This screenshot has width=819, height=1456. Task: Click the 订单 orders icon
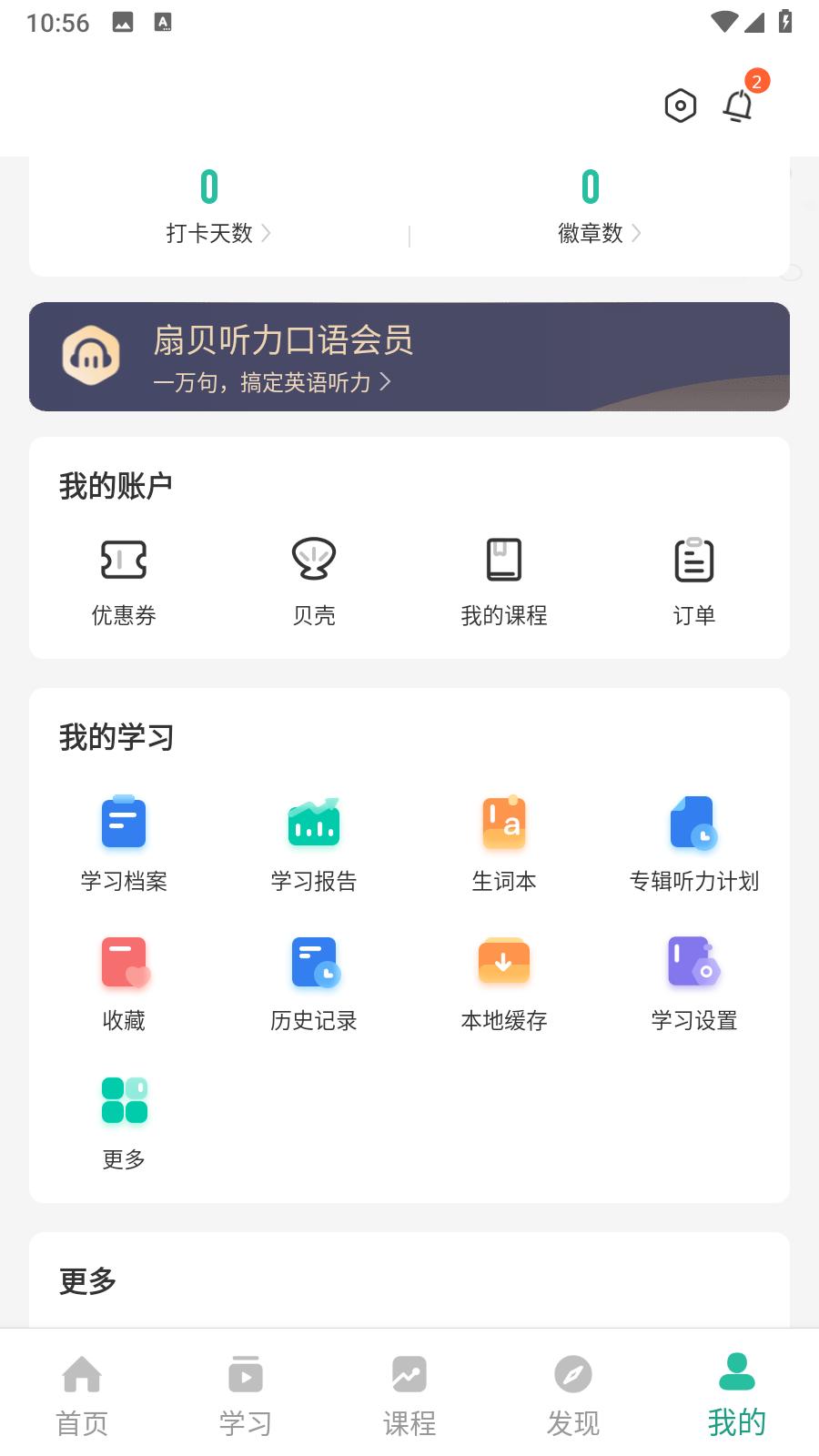coord(694,559)
